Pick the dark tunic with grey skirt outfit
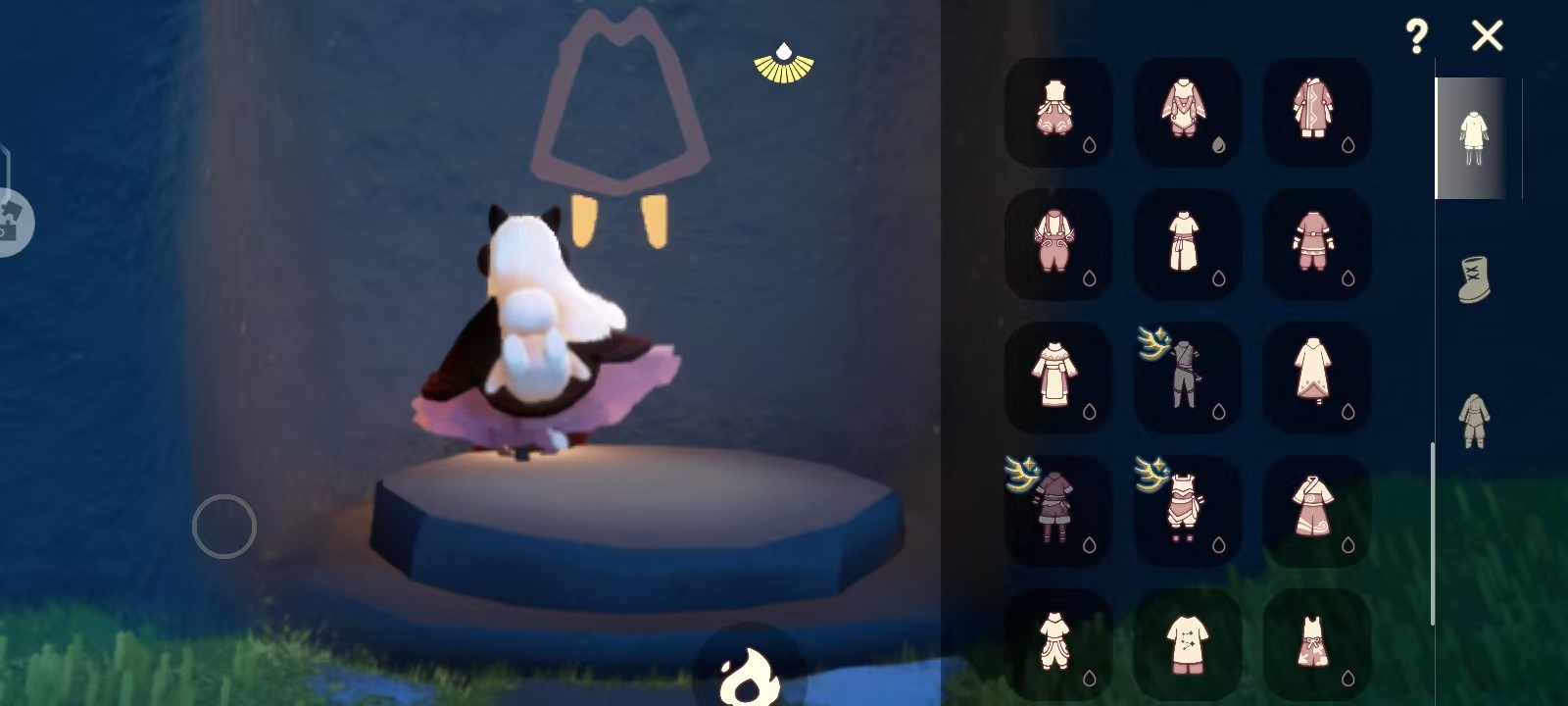 point(1056,509)
